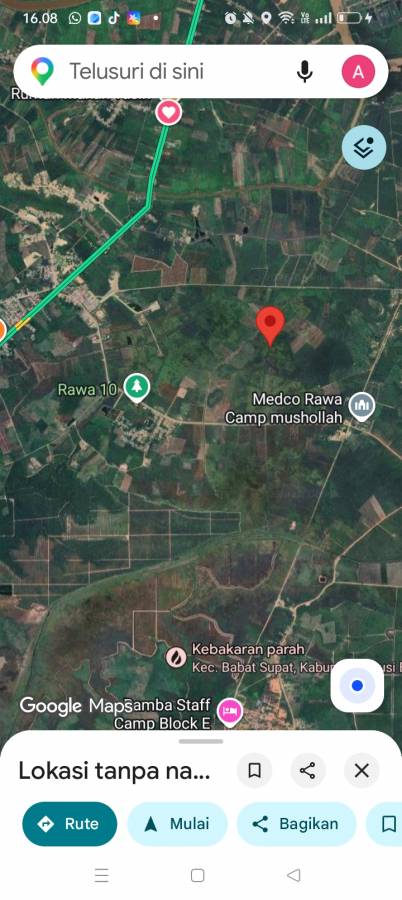The image size is (402, 900).
Task: Save location with the bookmark icon
Action: point(254,770)
